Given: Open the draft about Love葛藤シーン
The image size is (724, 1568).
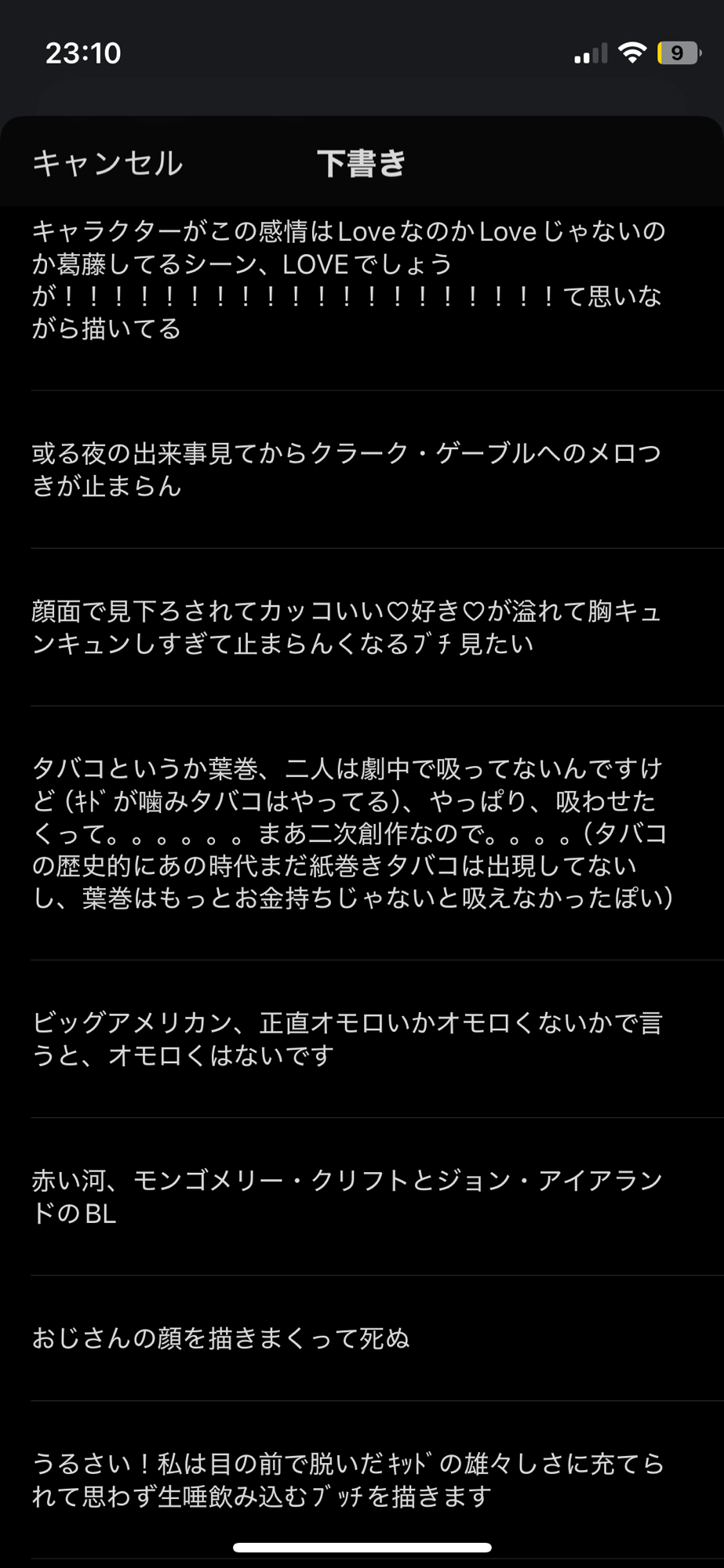Looking at the screenshot, I should click(x=349, y=280).
